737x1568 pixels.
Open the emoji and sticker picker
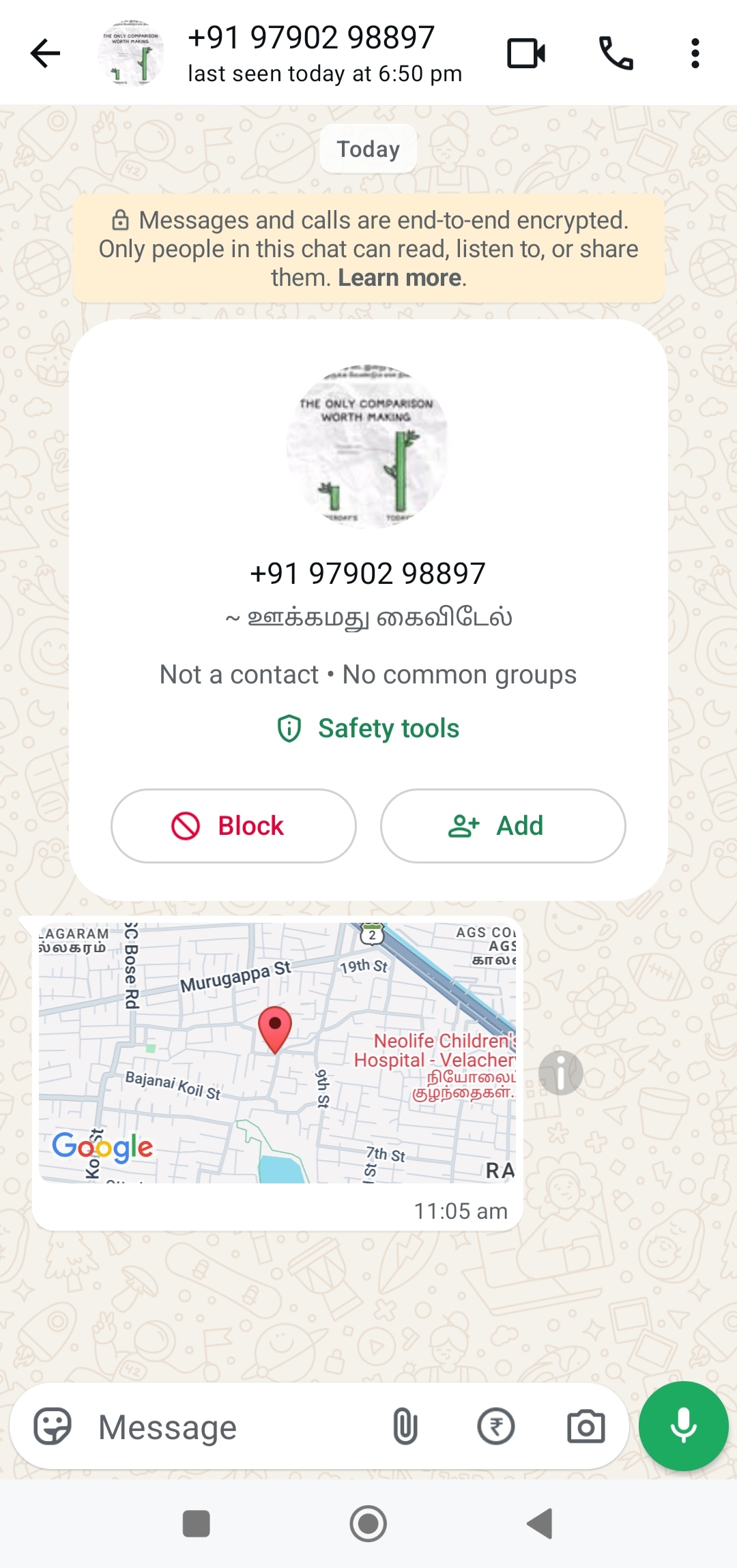[53, 1426]
